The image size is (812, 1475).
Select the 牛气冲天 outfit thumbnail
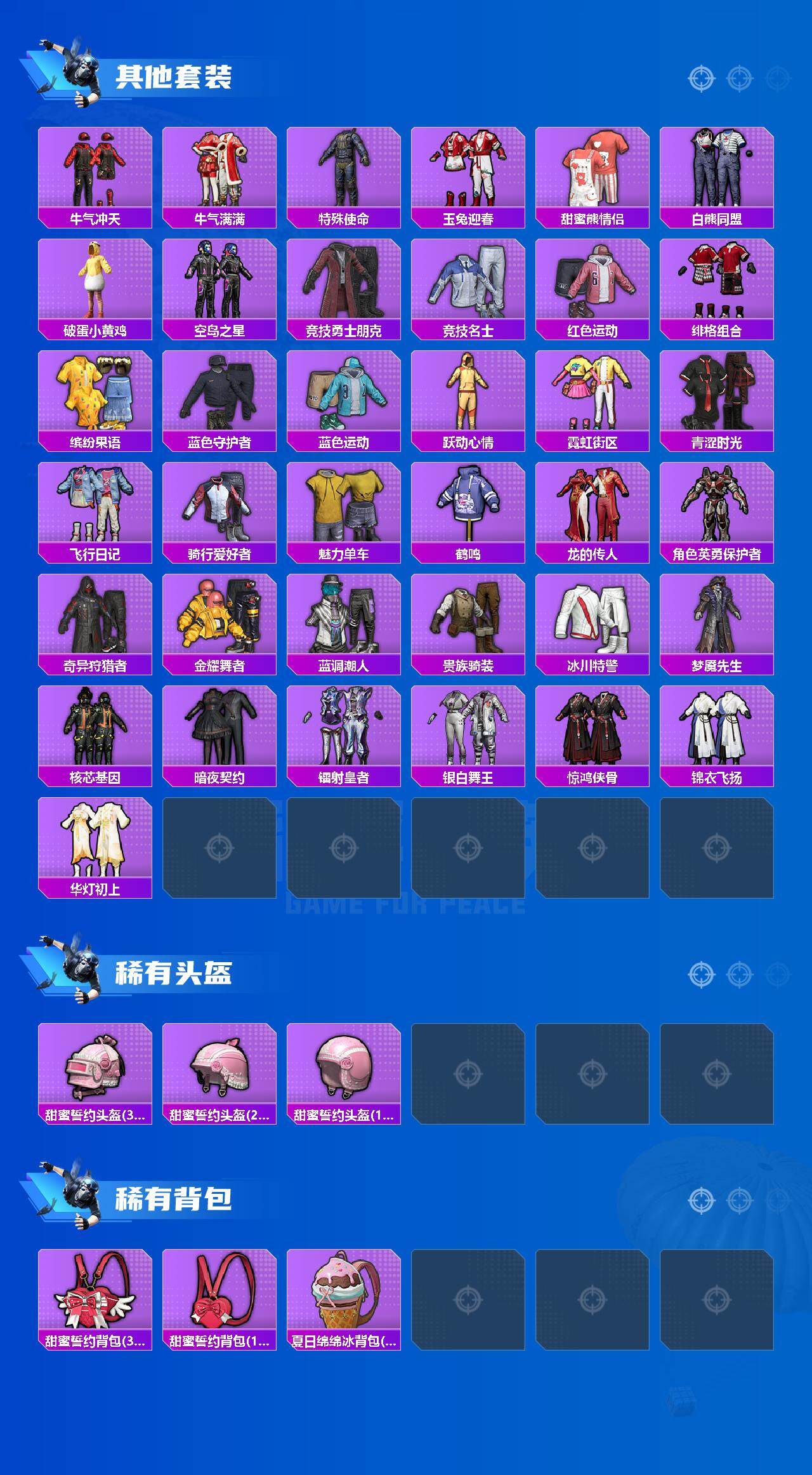click(95, 171)
